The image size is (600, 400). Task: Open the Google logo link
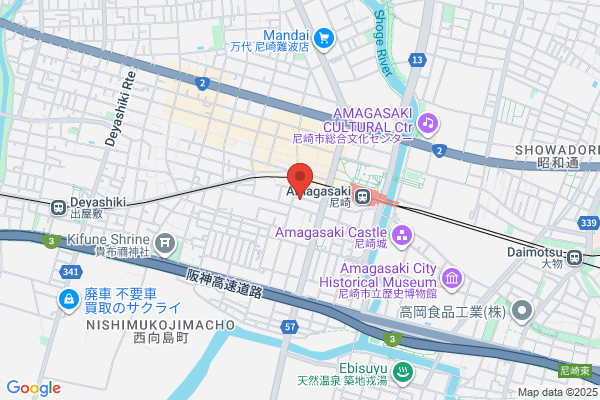(x=34, y=388)
